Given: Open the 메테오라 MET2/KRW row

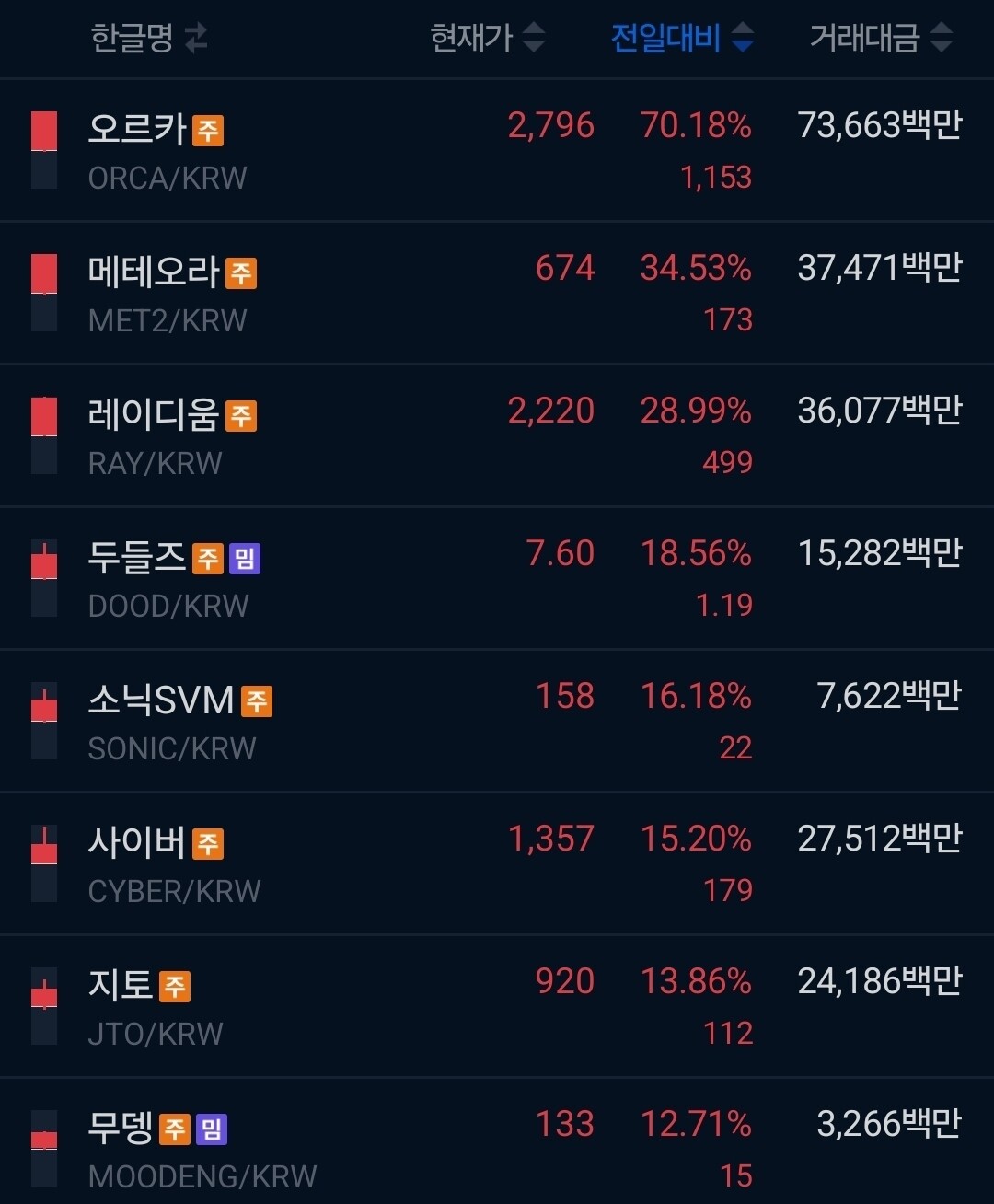Looking at the screenshot, I should [x=497, y=293].
